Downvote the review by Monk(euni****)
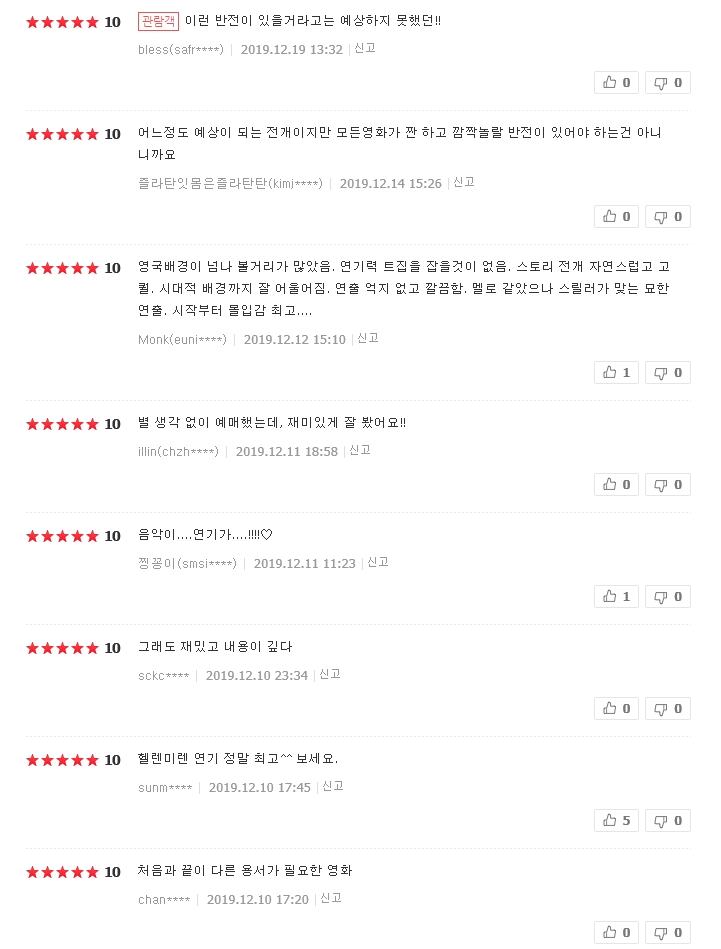The height and width of the screenshot is (949, 721). point(667,373)
